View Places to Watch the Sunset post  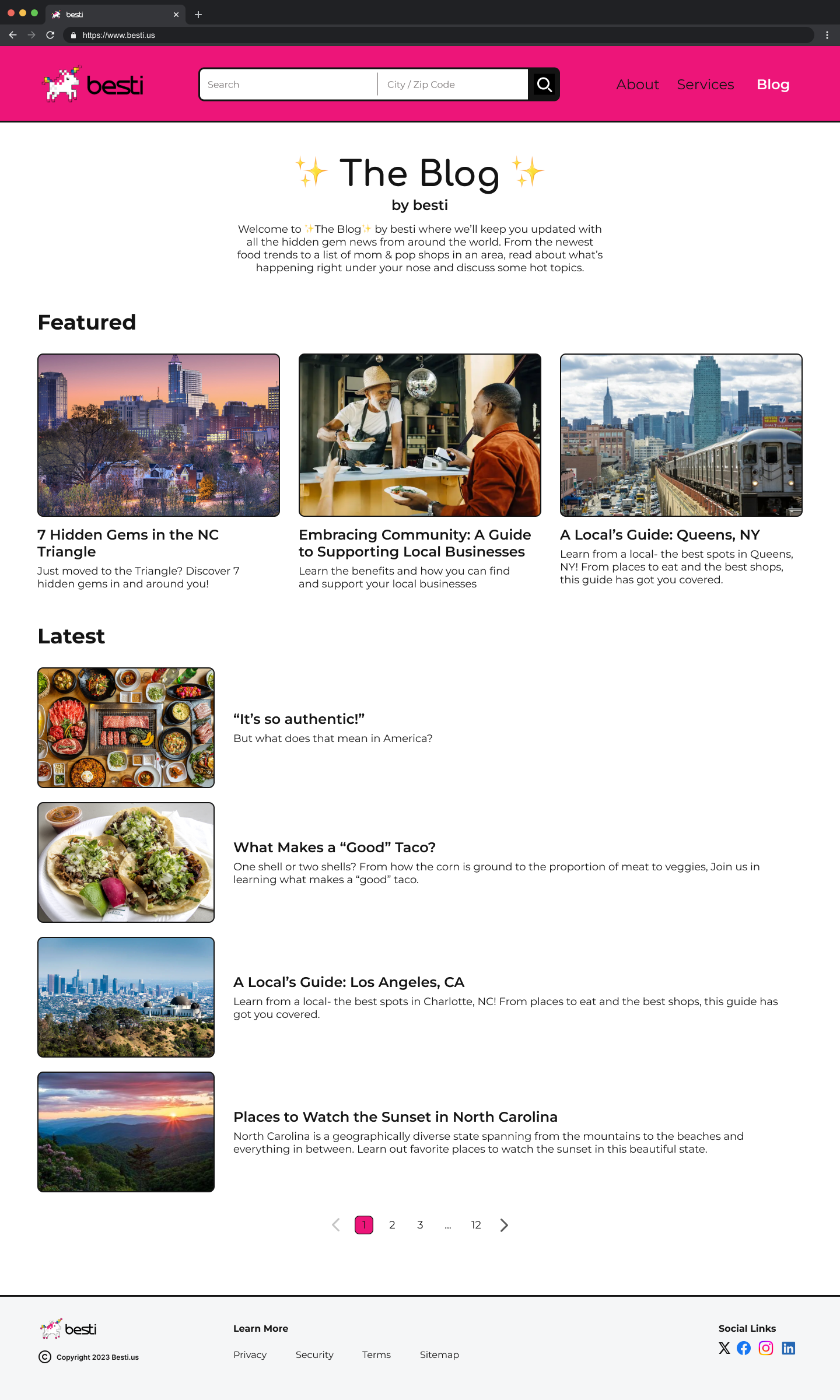click(395, 1117)
